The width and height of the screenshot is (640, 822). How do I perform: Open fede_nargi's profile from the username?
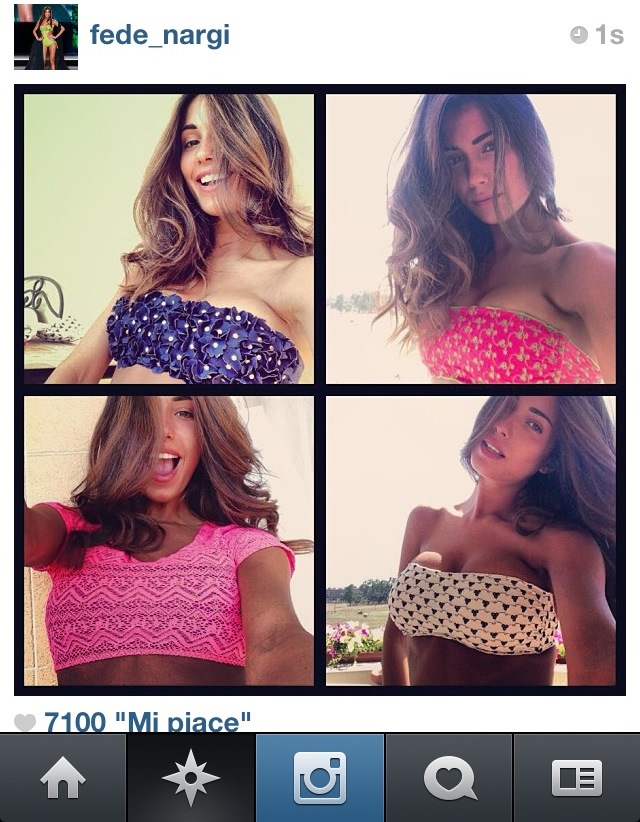(160, 36)
